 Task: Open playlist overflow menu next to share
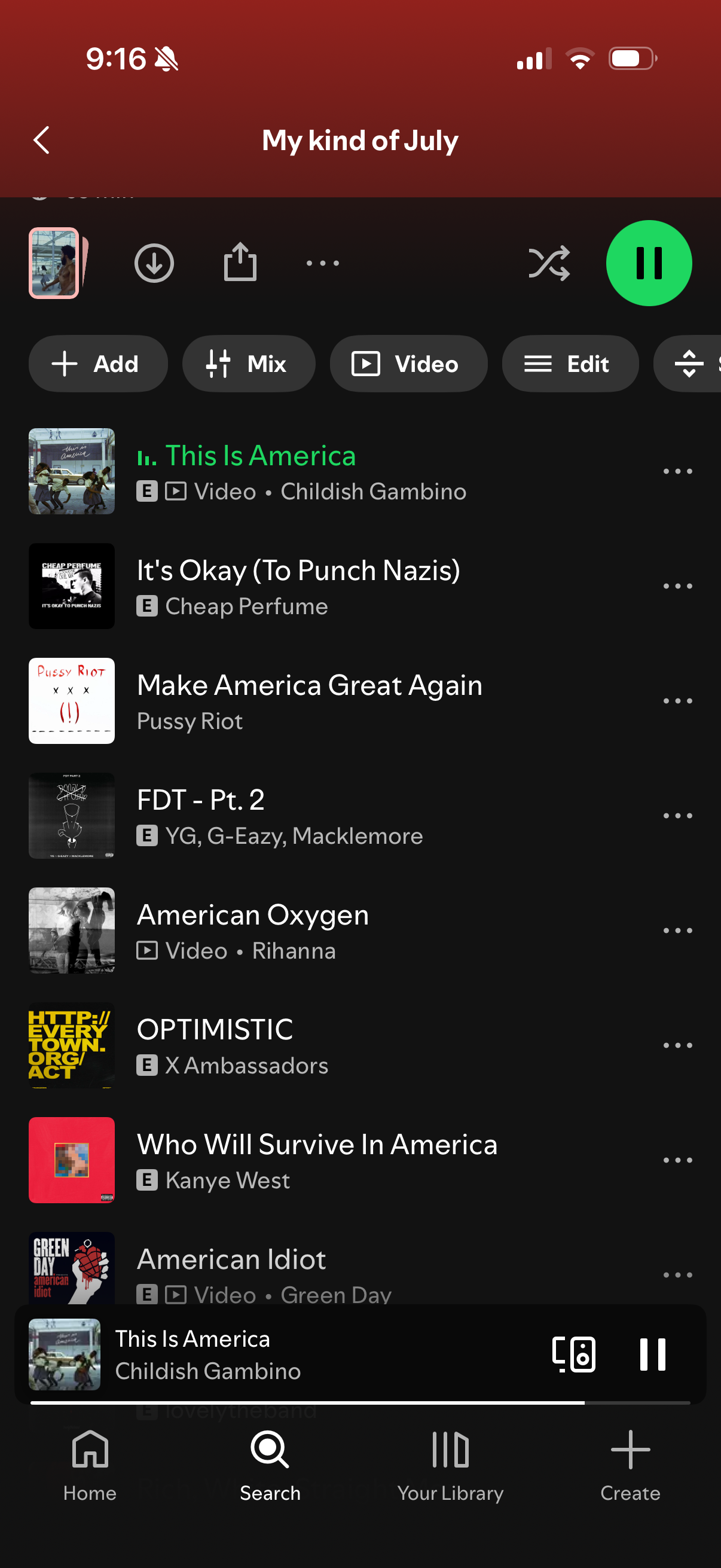(x=323, y=264)
